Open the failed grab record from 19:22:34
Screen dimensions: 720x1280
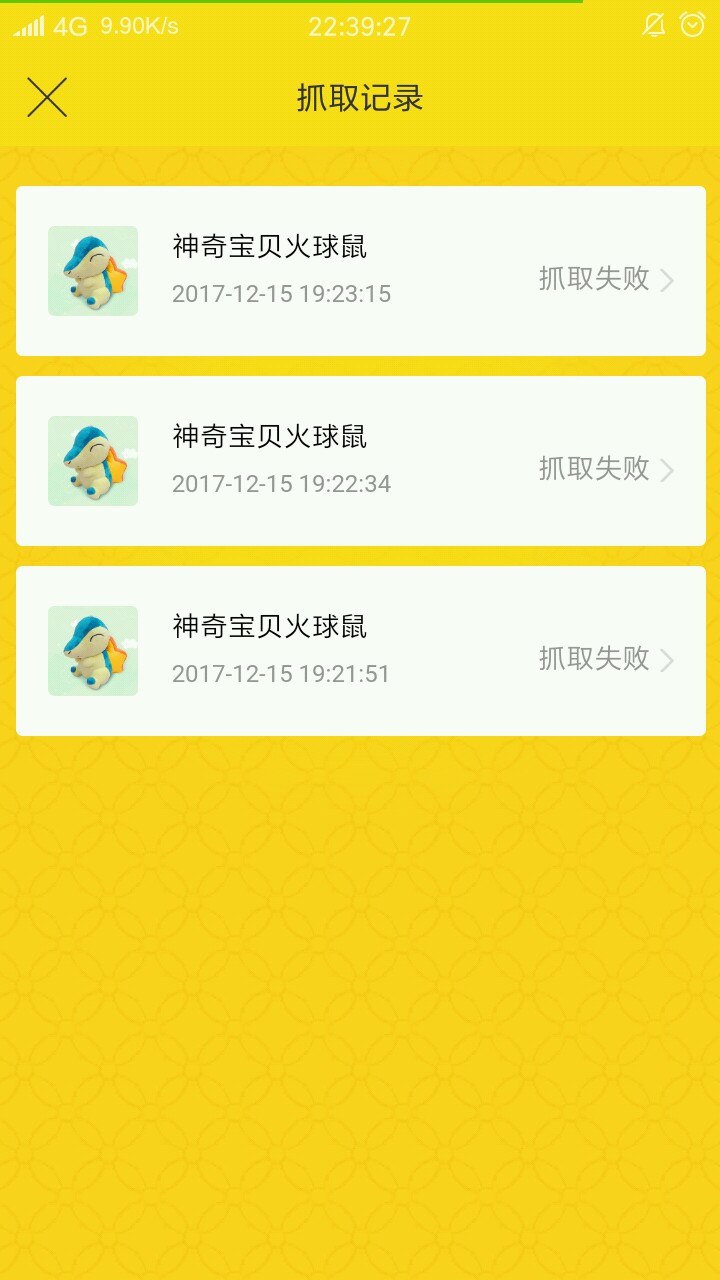click(361, 461)
